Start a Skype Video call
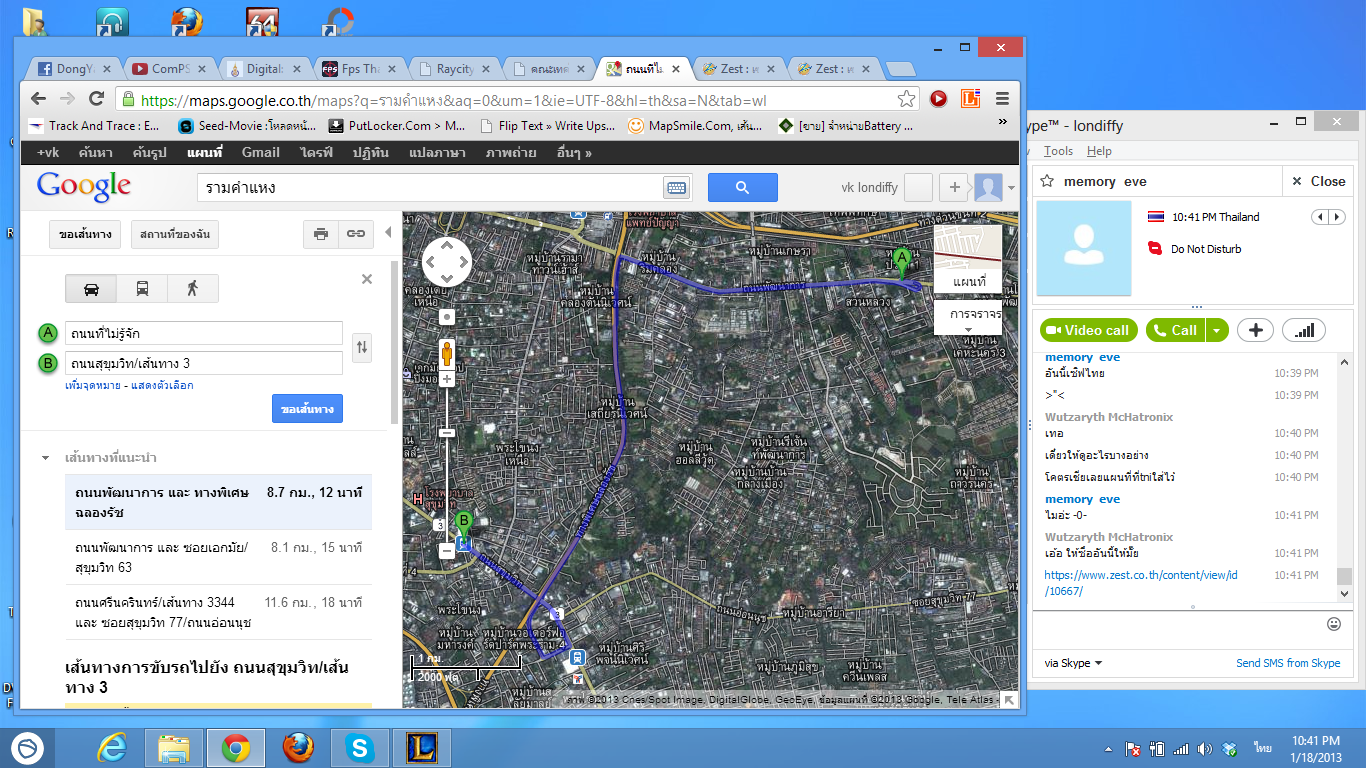 click(x=1086, y=330)
